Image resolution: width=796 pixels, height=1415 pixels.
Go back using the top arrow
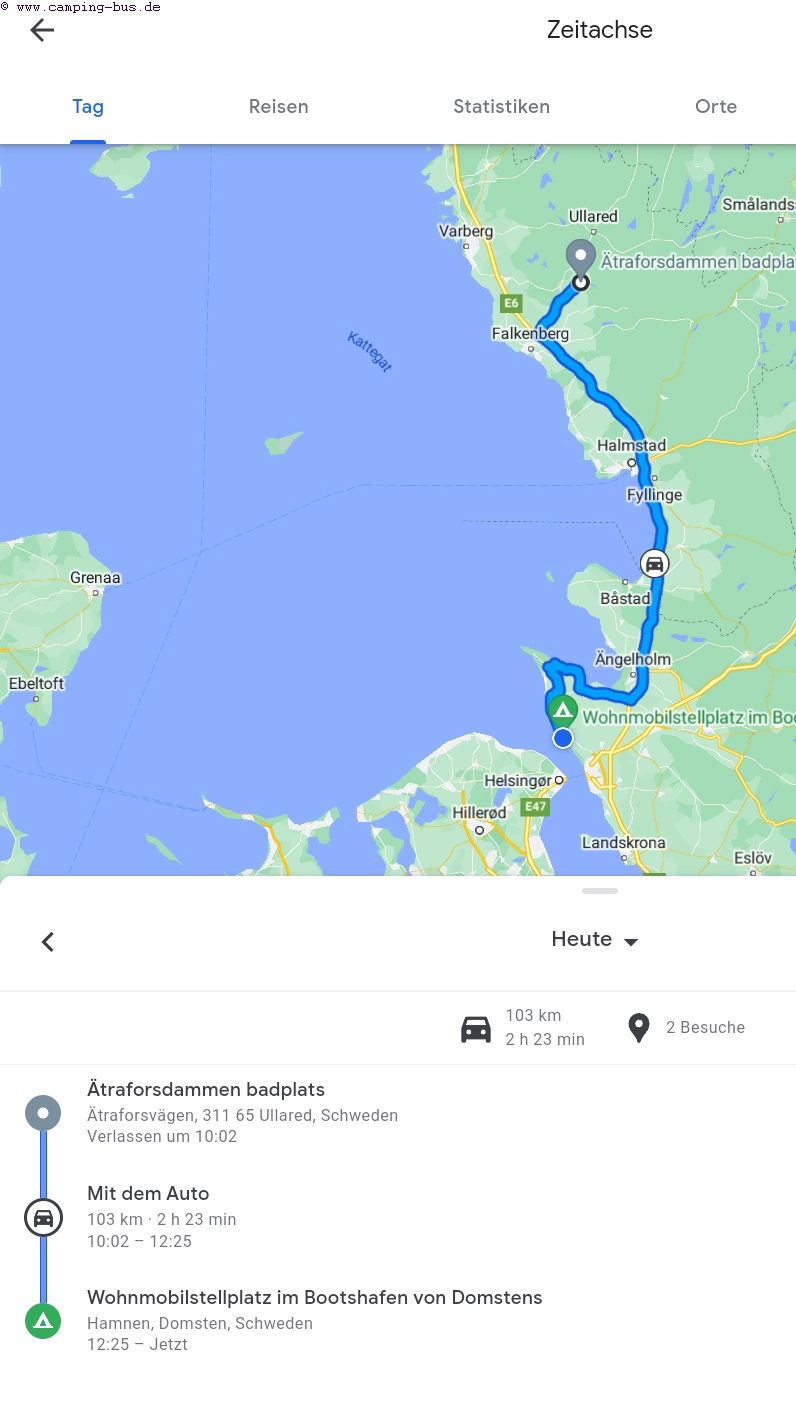click(42, 30)
